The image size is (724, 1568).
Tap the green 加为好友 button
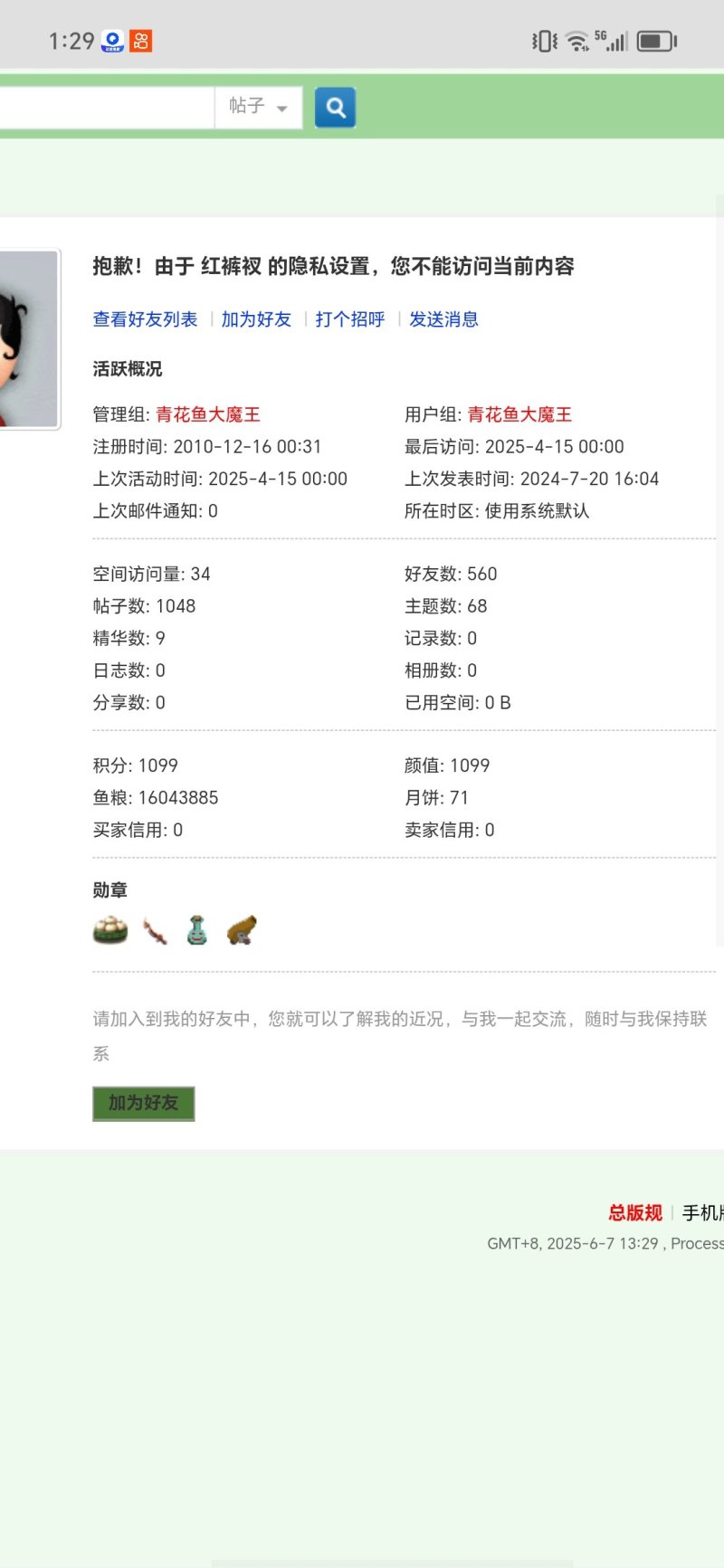click(x=143, y=1104)
